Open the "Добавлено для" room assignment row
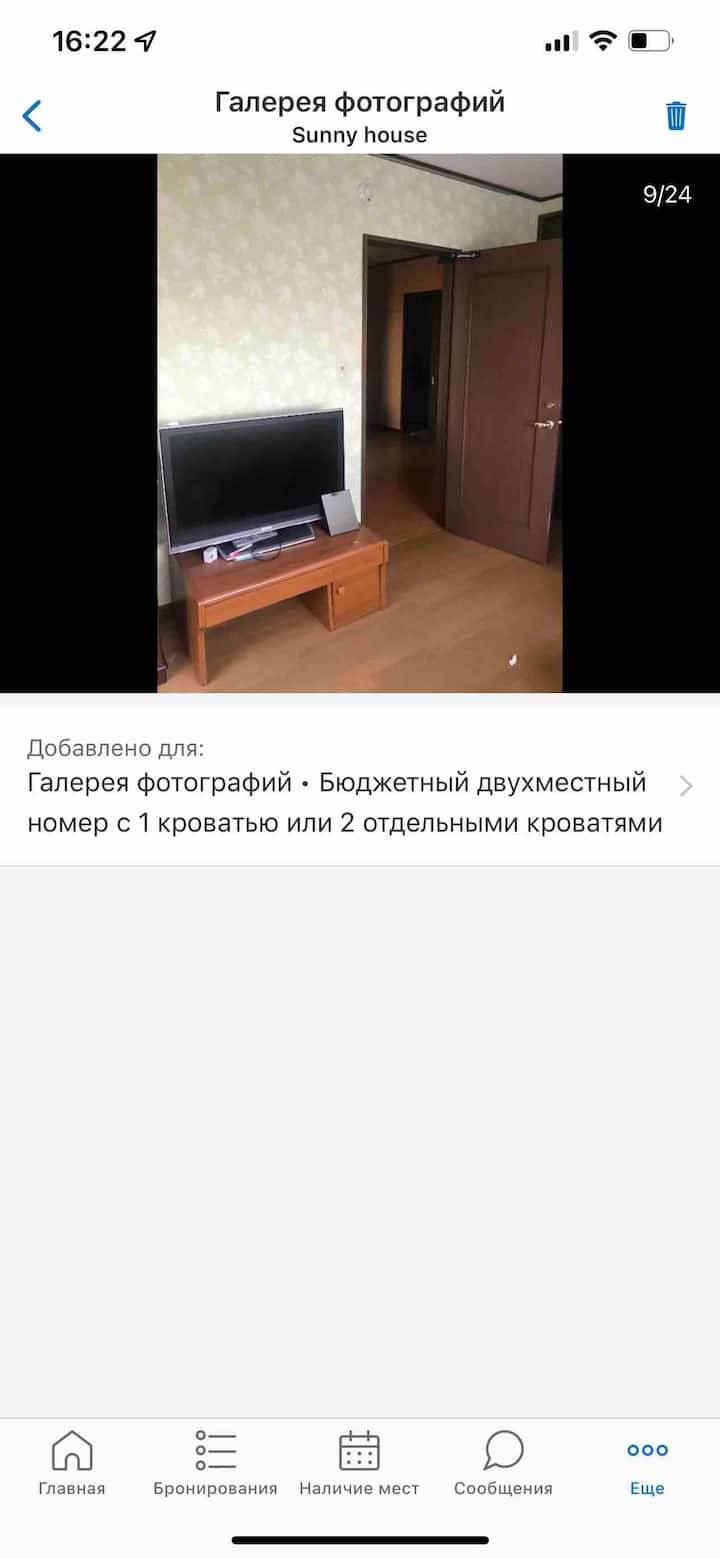 360,786
